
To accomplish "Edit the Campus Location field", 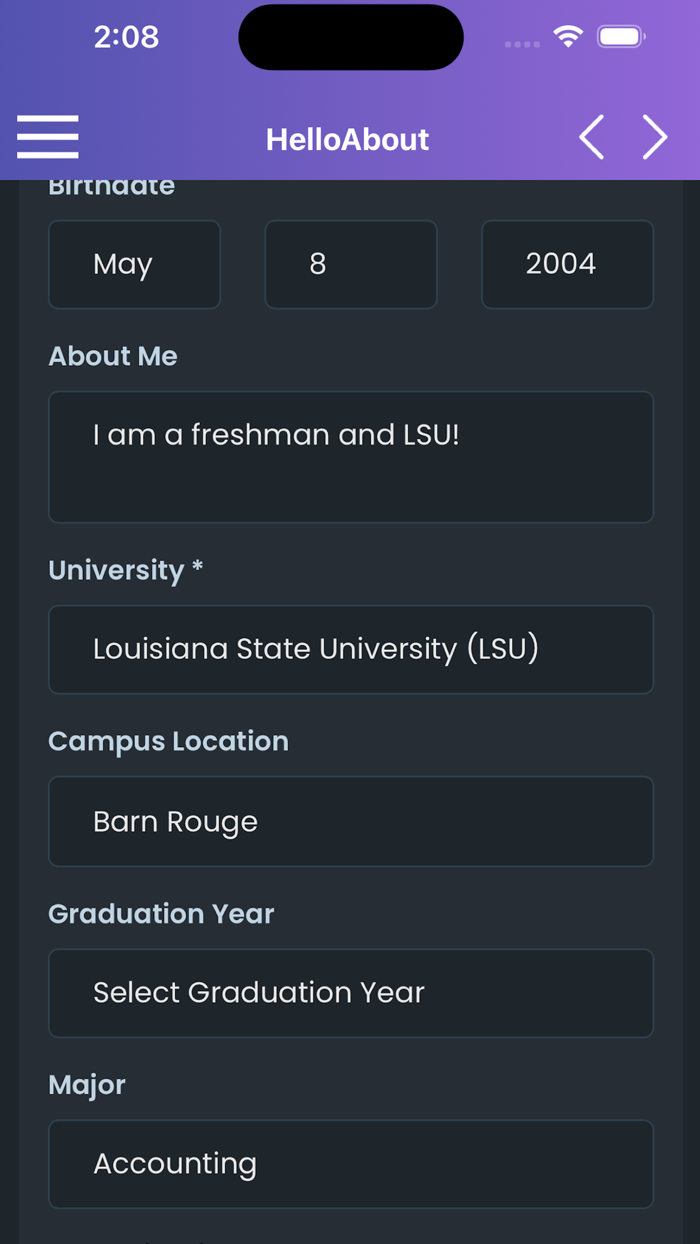I will click(350, 821).
